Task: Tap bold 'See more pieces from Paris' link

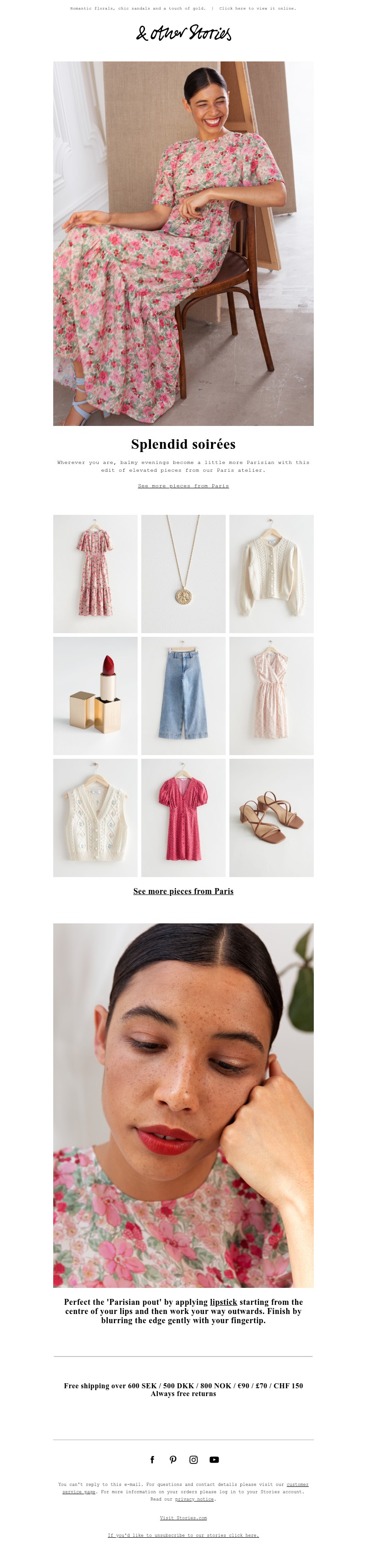Action: coord(183,891)
